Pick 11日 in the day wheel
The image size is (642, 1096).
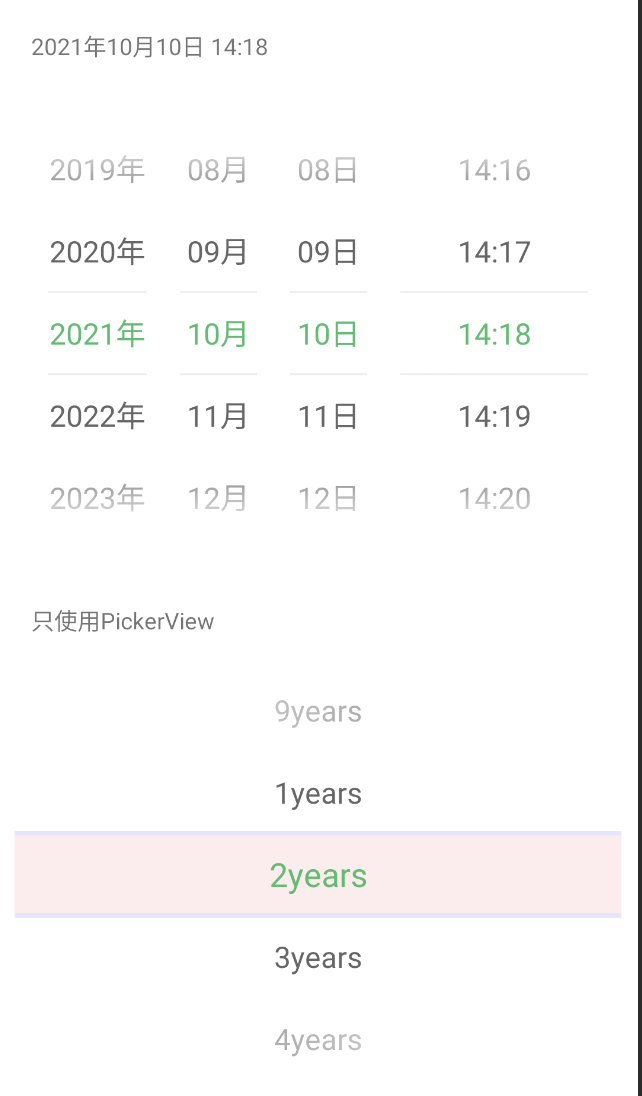tap(328, 416)
